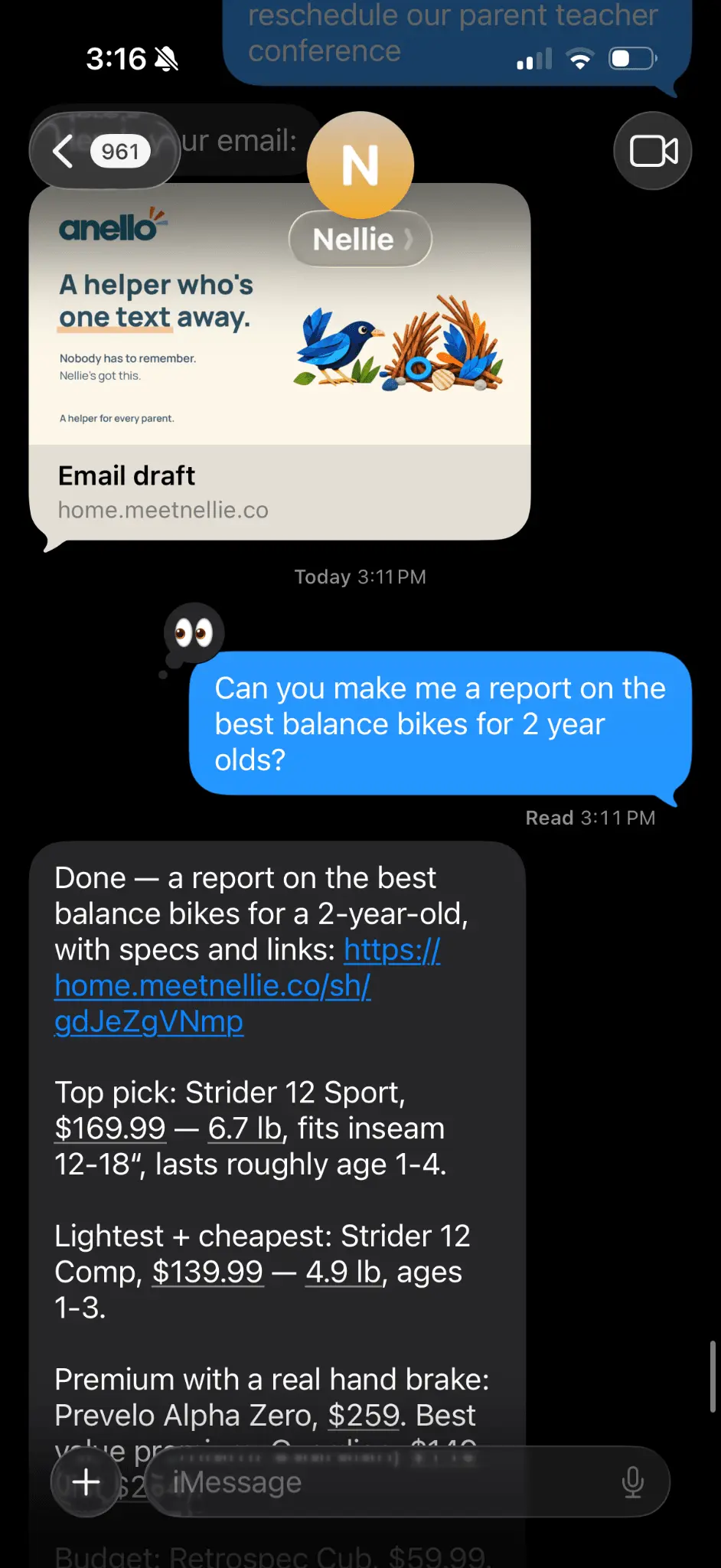Tap the $259 Prevelo price link
Screen dimensions: 721x1568
tap(364, 1415)
